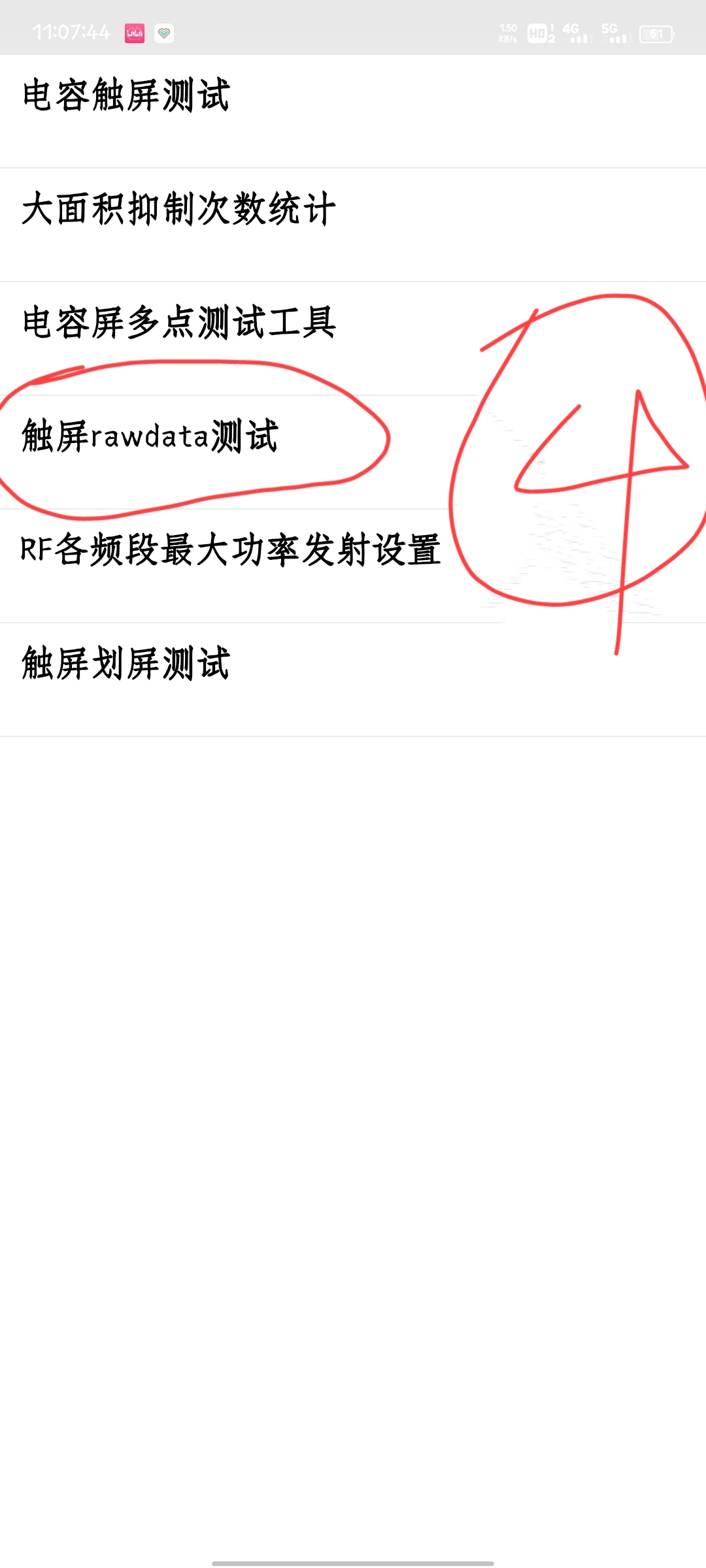Open RF各频段最大功率发射设置

pos(353,566)
